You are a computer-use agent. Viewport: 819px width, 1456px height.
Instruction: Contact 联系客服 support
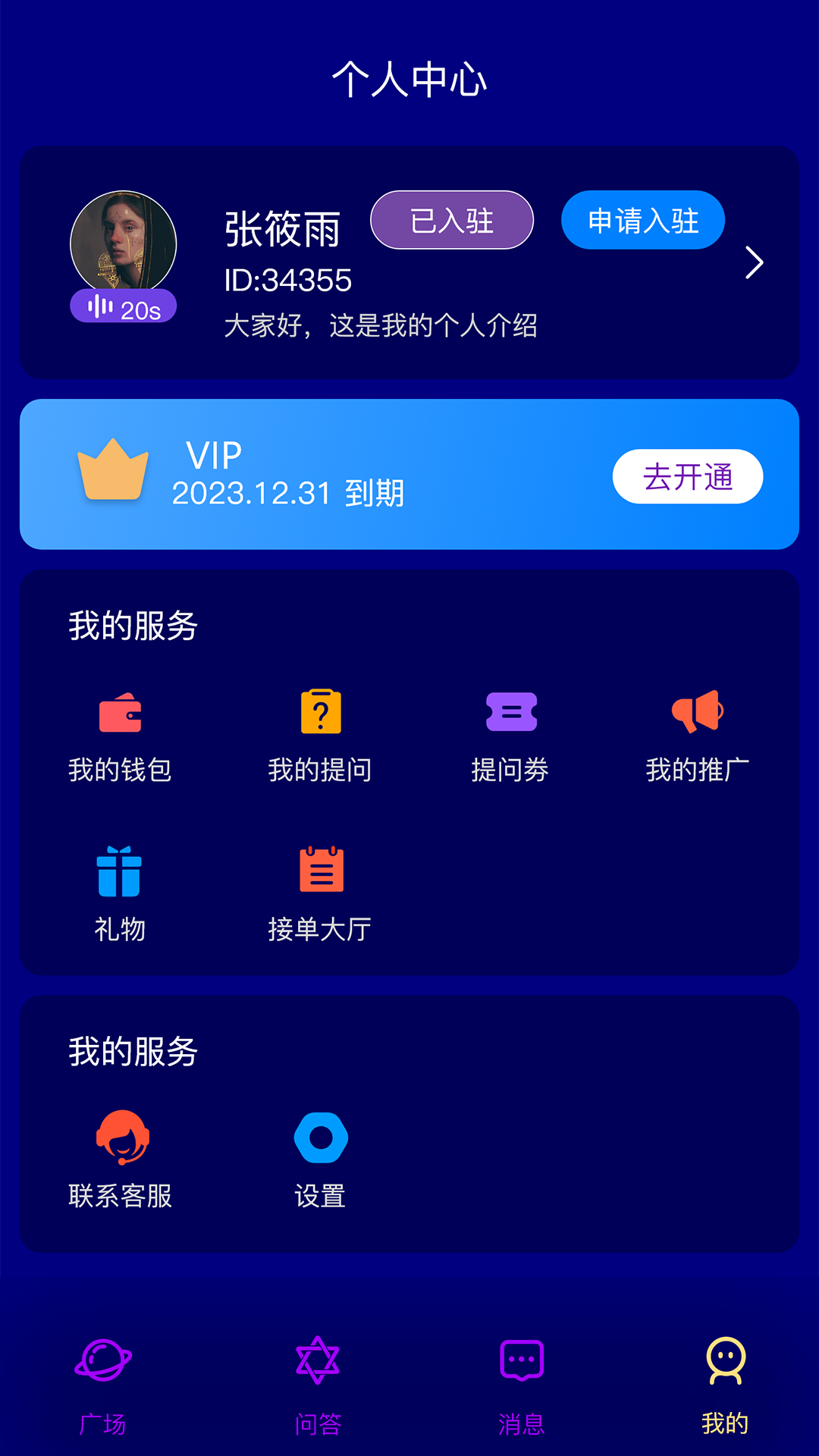tap(121, 1160)
